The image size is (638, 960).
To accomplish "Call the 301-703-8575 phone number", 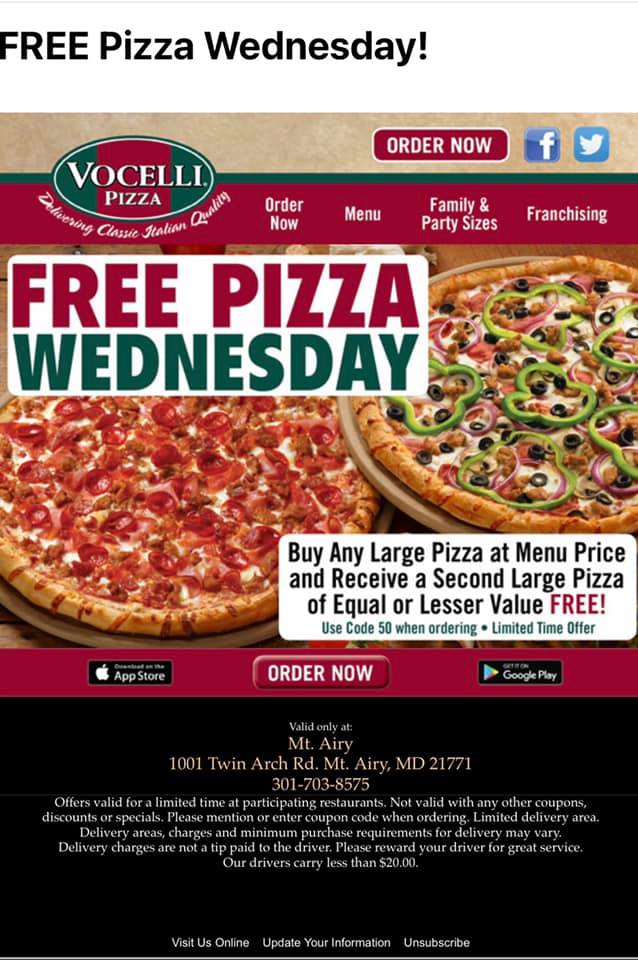I will click(x=320, y=784).
